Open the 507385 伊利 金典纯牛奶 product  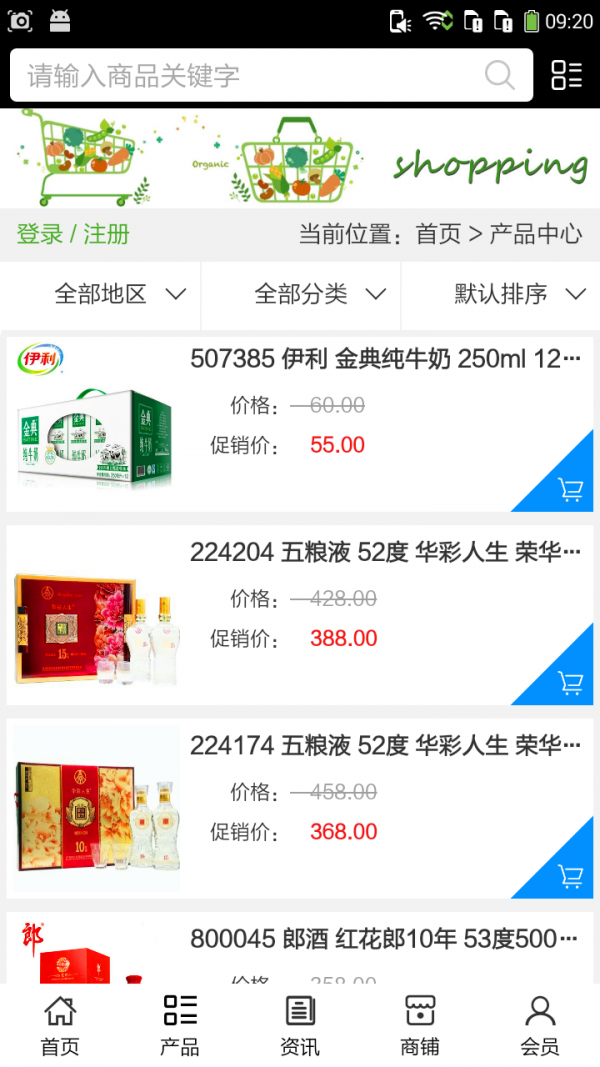385,359
